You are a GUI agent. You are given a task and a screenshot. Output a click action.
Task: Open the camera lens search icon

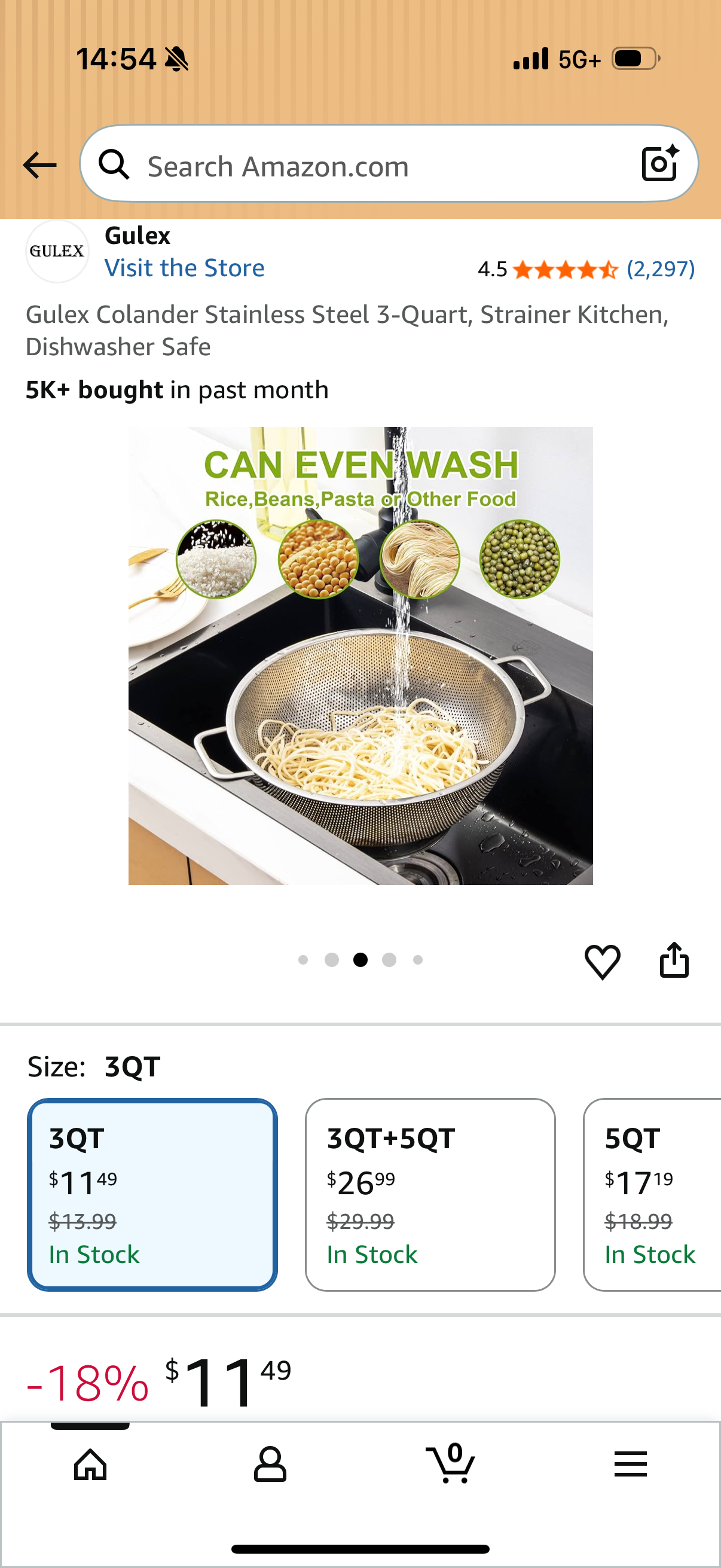click(660, 164)
